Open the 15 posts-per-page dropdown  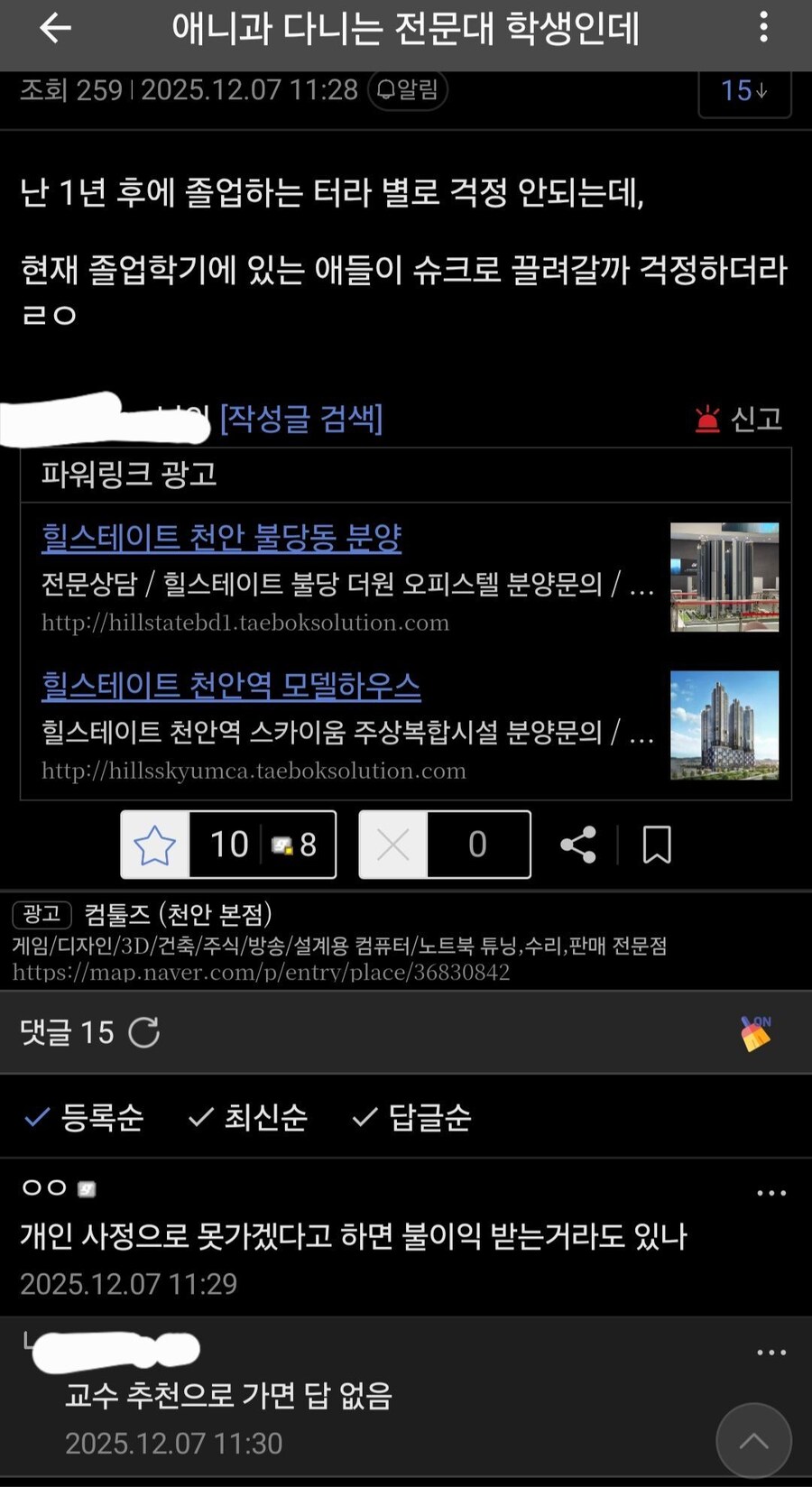(744, 89)
